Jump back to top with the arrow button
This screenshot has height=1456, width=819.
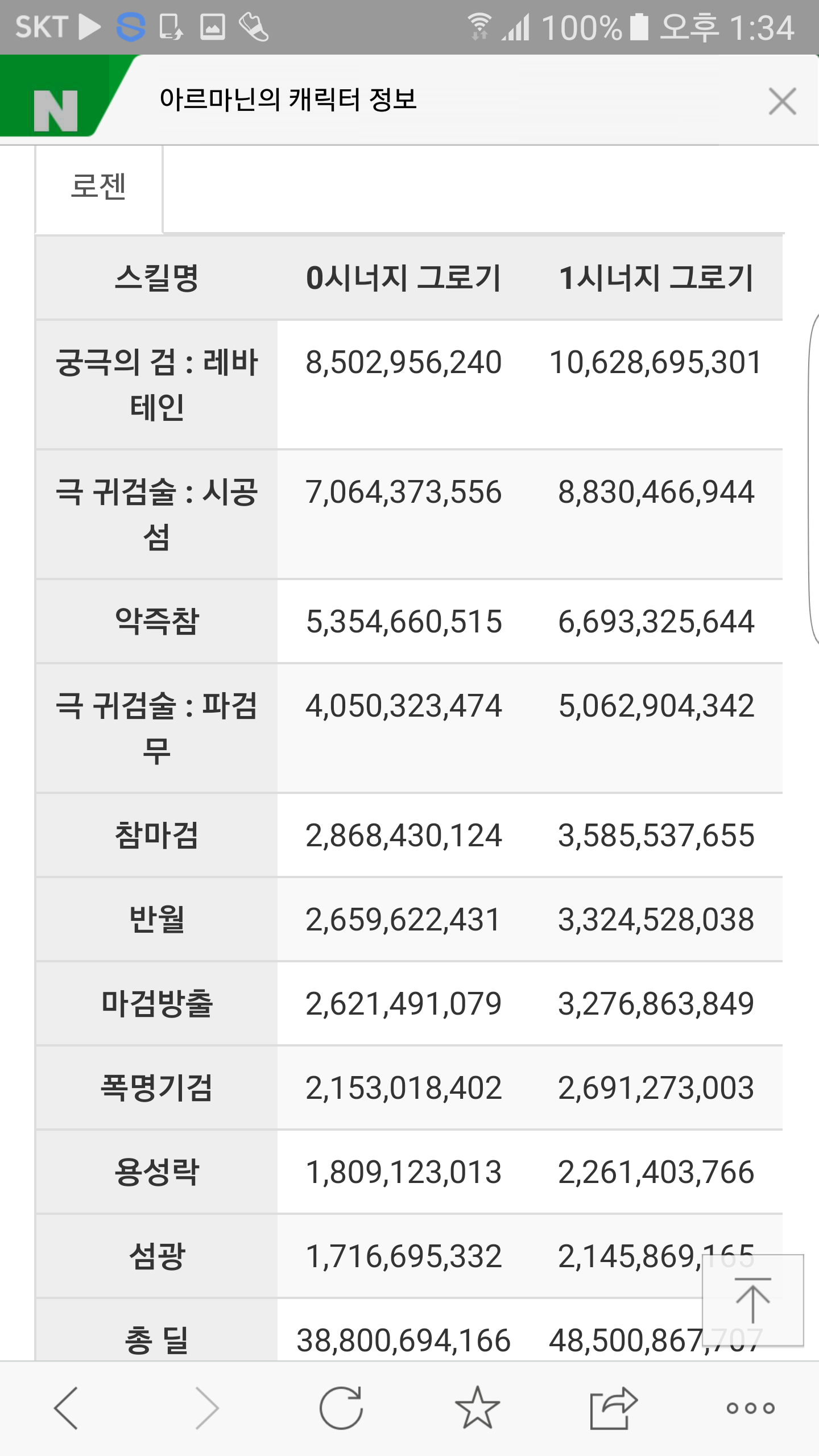pos(752,1300)
